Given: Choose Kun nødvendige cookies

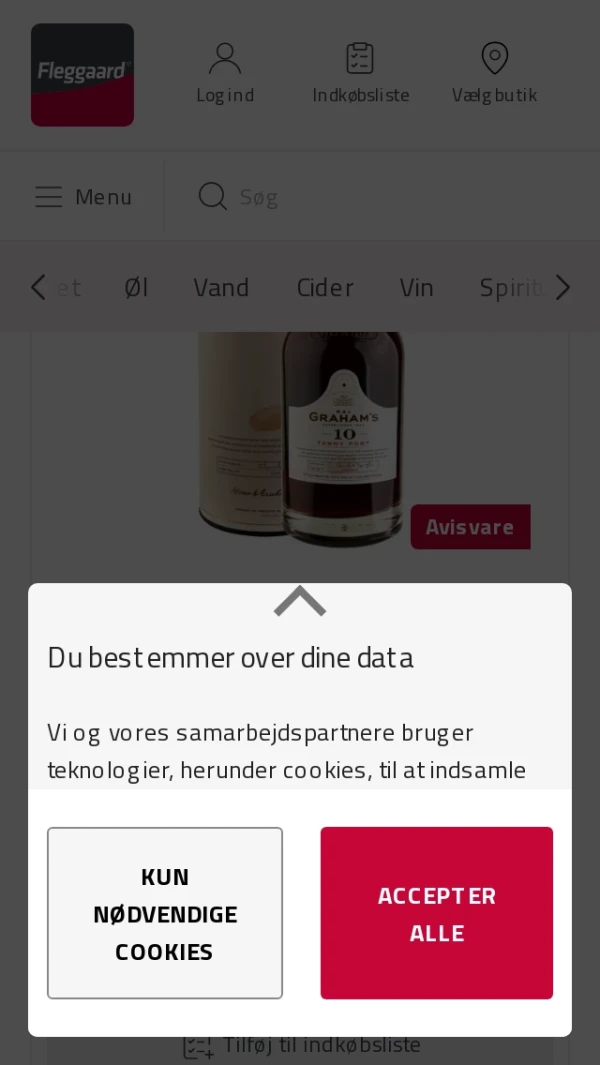Looking at the screenshot, I should click(165, 913).
